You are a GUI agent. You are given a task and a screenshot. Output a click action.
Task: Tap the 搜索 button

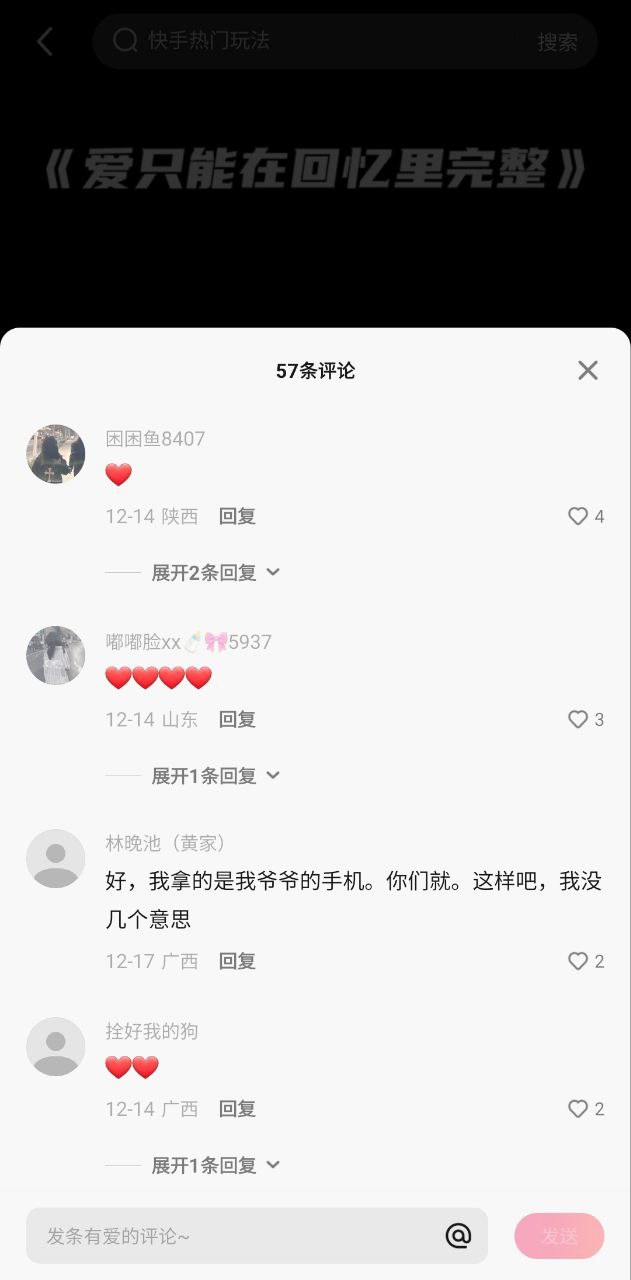[557, 42]
